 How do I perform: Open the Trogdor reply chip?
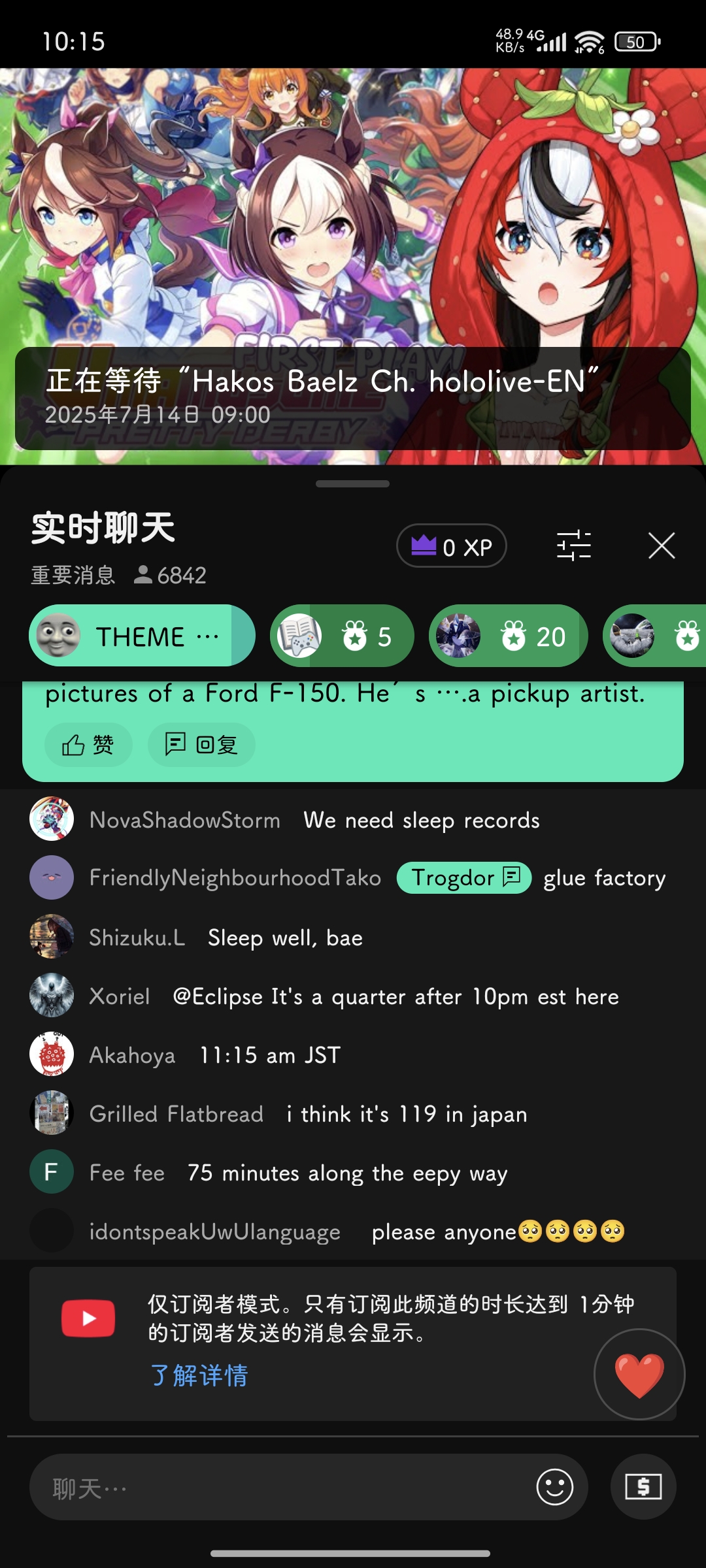pos(464,877)
